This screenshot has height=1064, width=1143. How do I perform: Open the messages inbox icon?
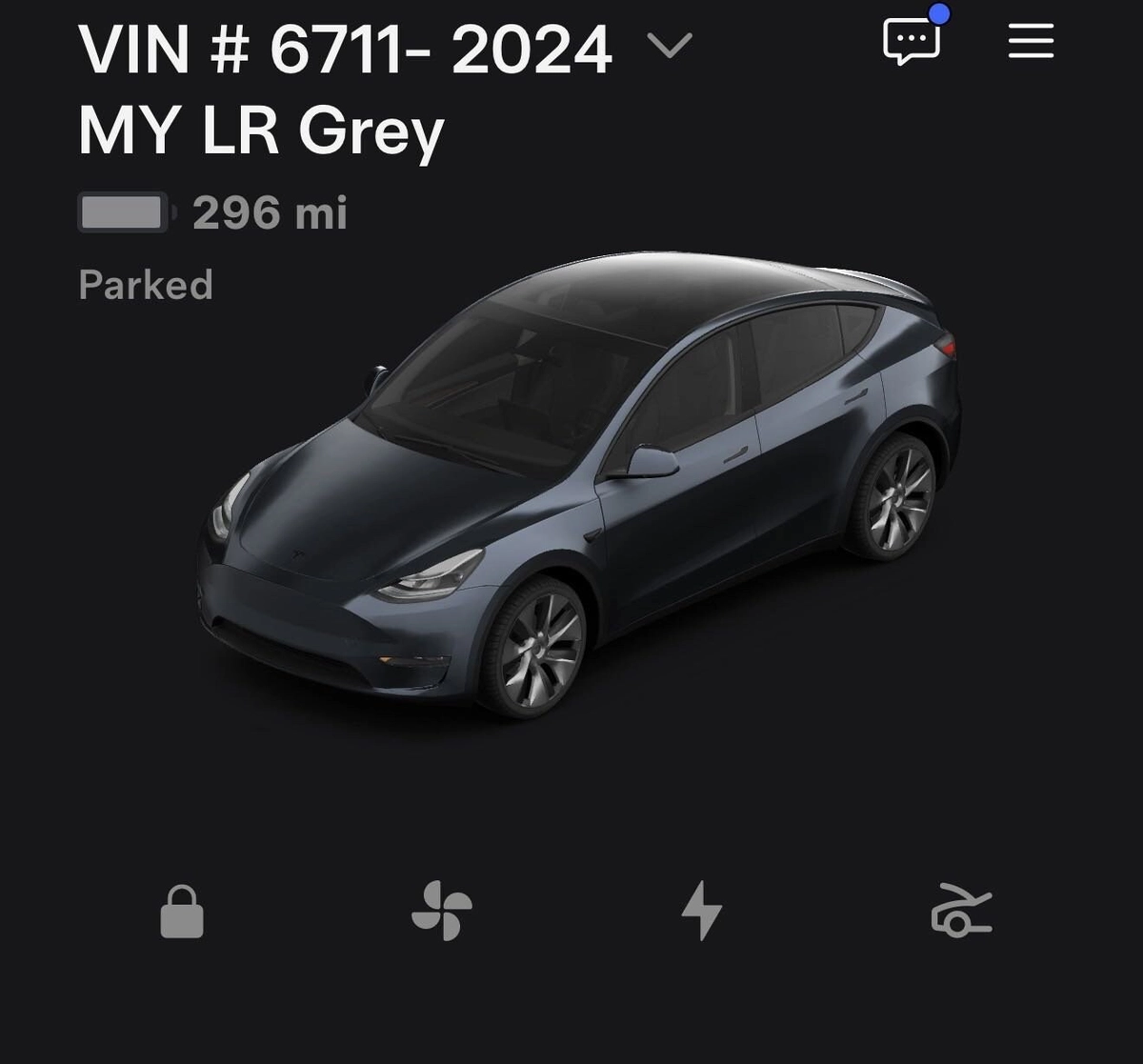[912, 41]
